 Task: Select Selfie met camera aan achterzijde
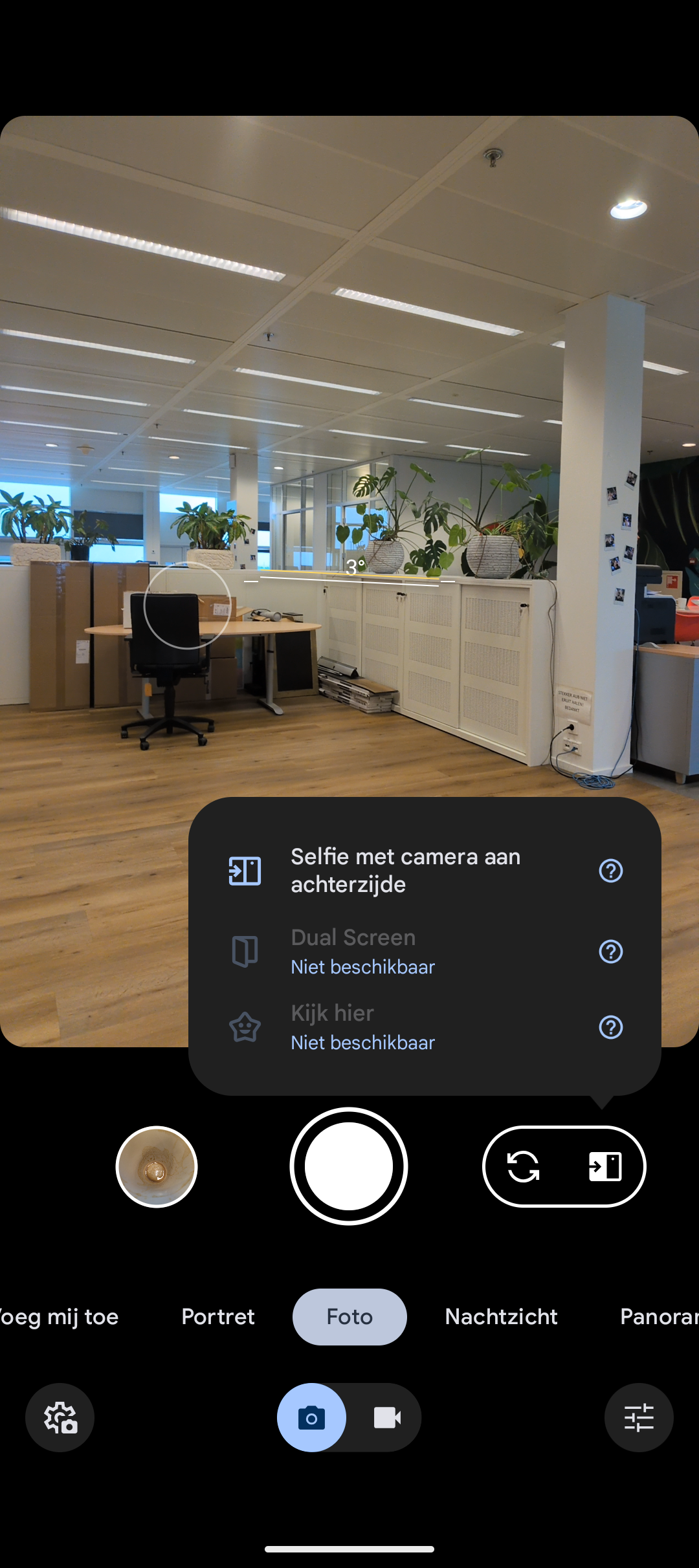406,870
